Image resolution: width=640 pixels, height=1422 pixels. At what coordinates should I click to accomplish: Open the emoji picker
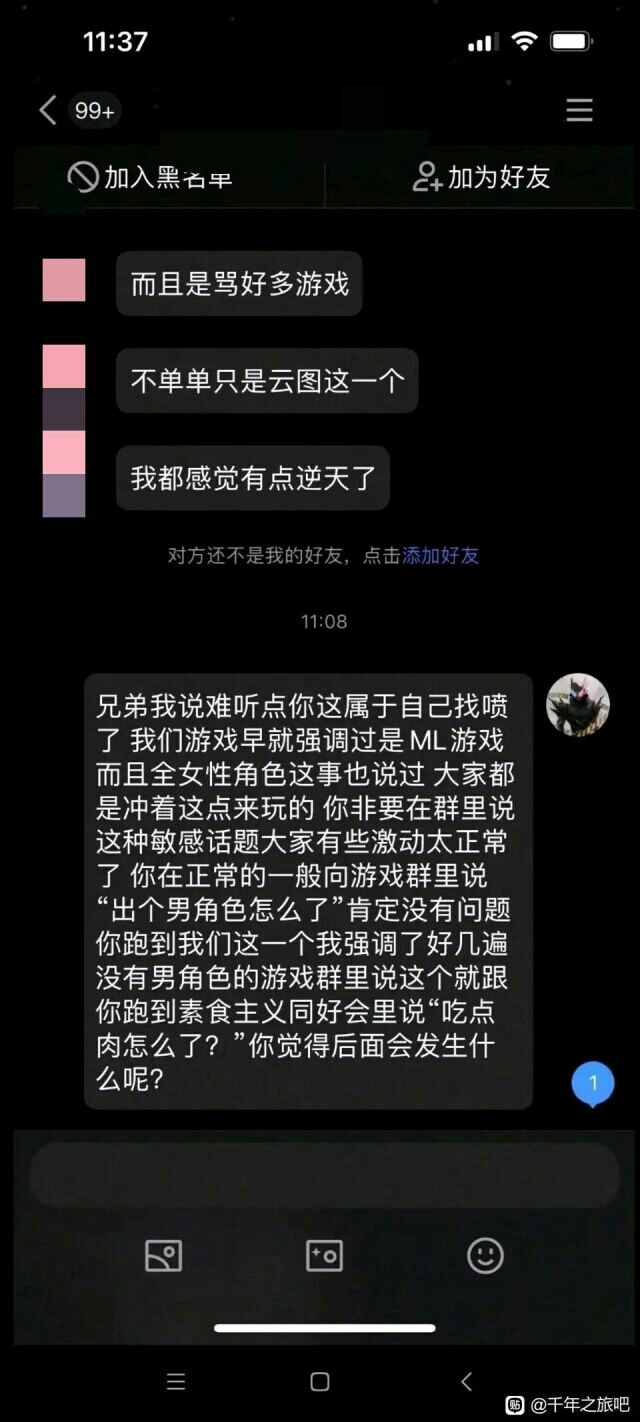pos(485,1255)
